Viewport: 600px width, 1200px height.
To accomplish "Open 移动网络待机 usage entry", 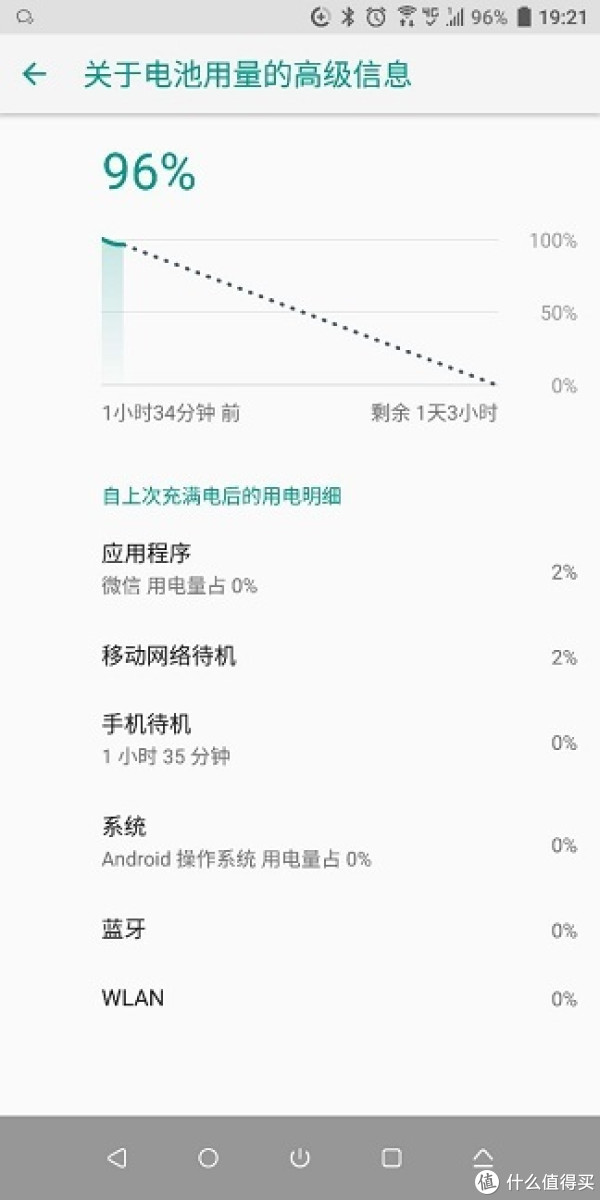I will (300, 656).
